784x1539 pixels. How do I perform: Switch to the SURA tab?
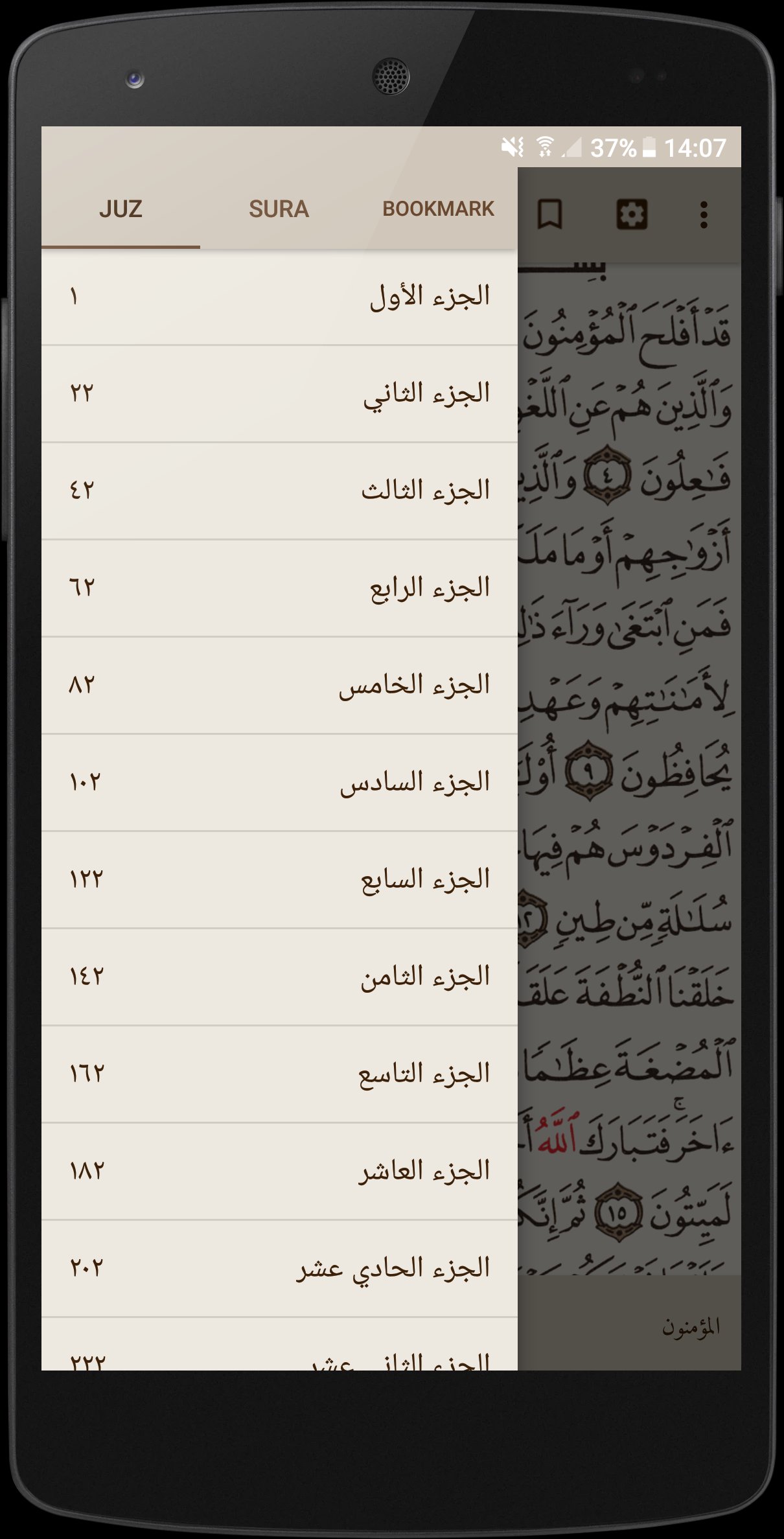tap(279, 209)
